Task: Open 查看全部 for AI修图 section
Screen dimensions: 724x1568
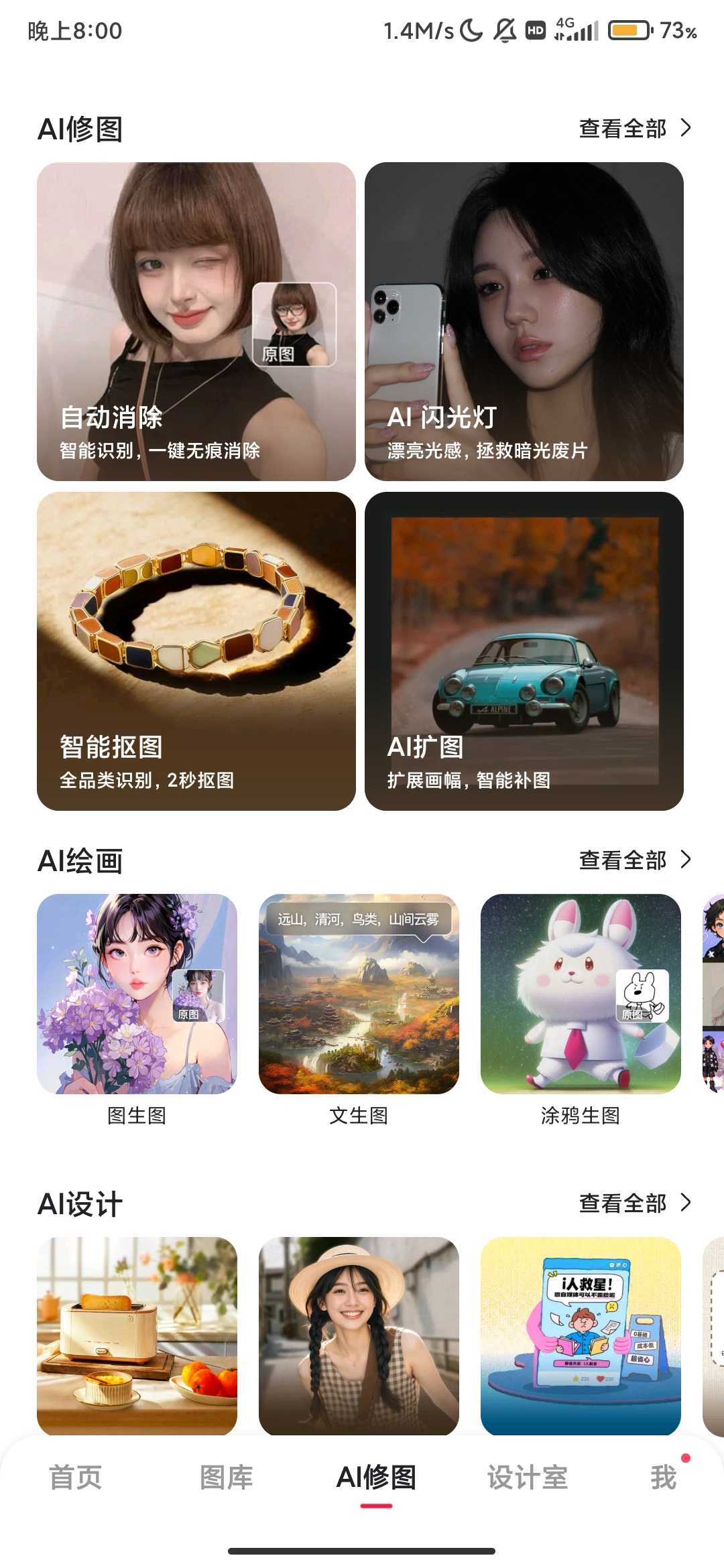Action: [x=634, y=128]
